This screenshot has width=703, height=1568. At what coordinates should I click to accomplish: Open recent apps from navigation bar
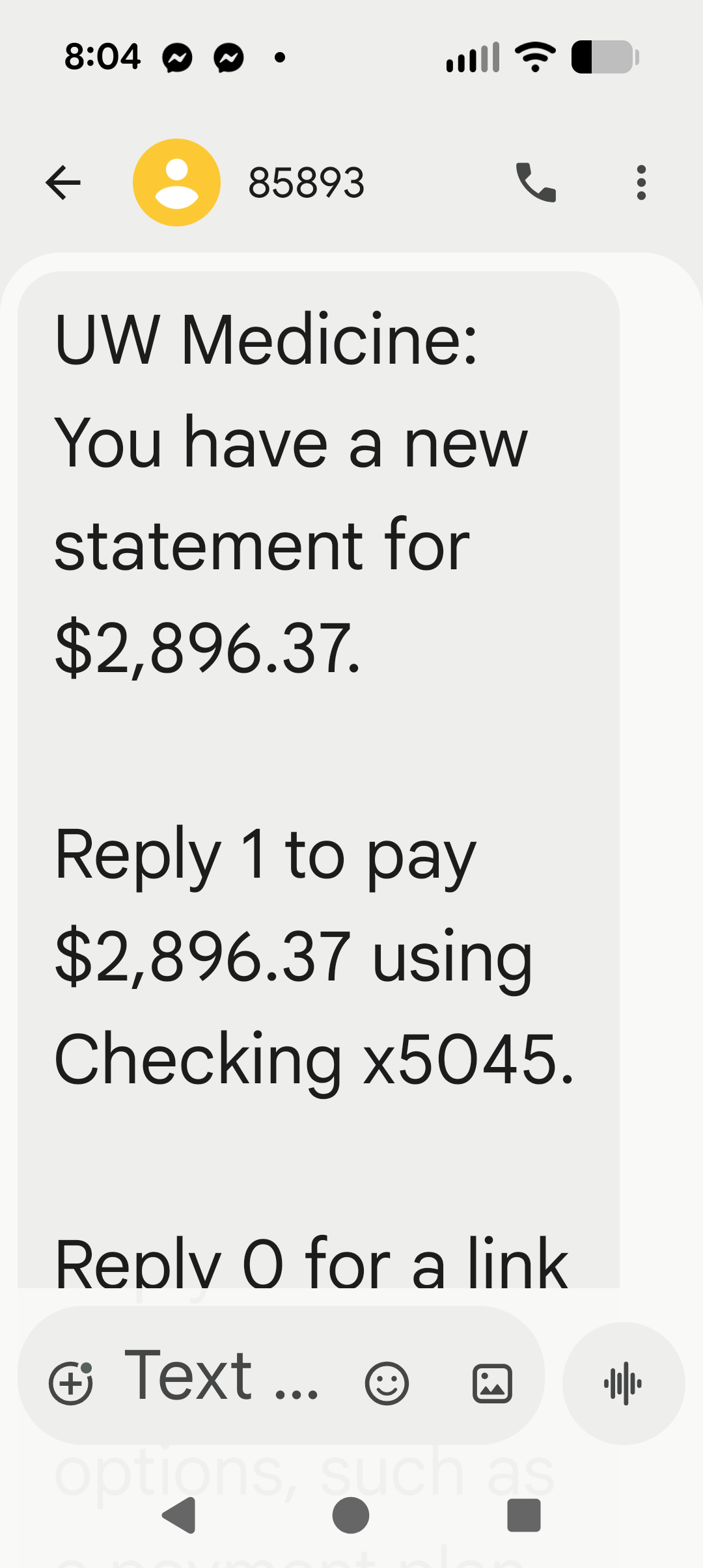(x=523, y=1515)
